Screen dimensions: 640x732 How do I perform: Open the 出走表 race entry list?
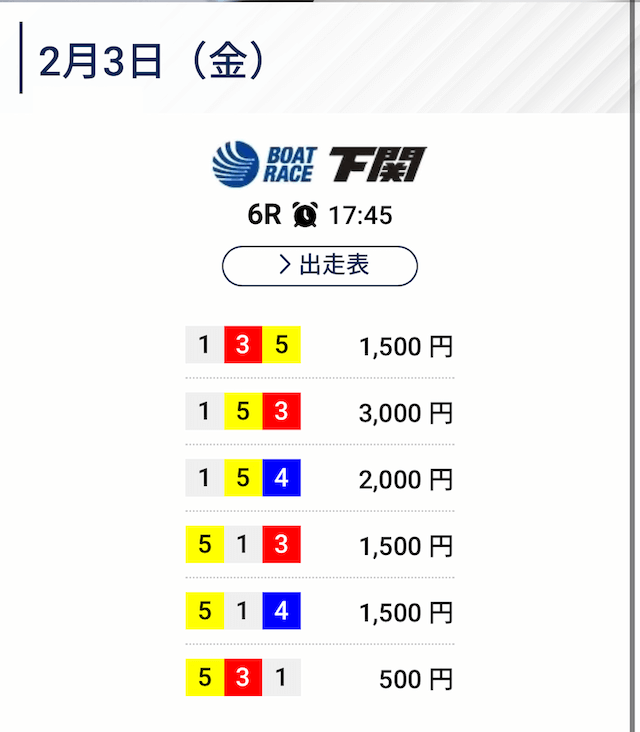point(319,266)
